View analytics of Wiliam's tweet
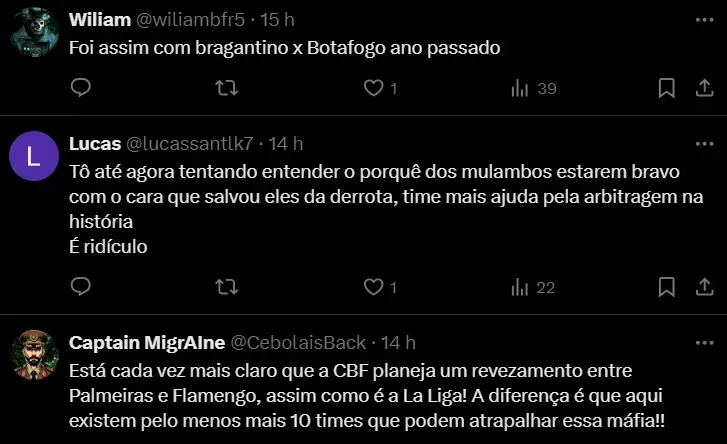The height and width of the screenshot is (444, 727). pos(520,89)
